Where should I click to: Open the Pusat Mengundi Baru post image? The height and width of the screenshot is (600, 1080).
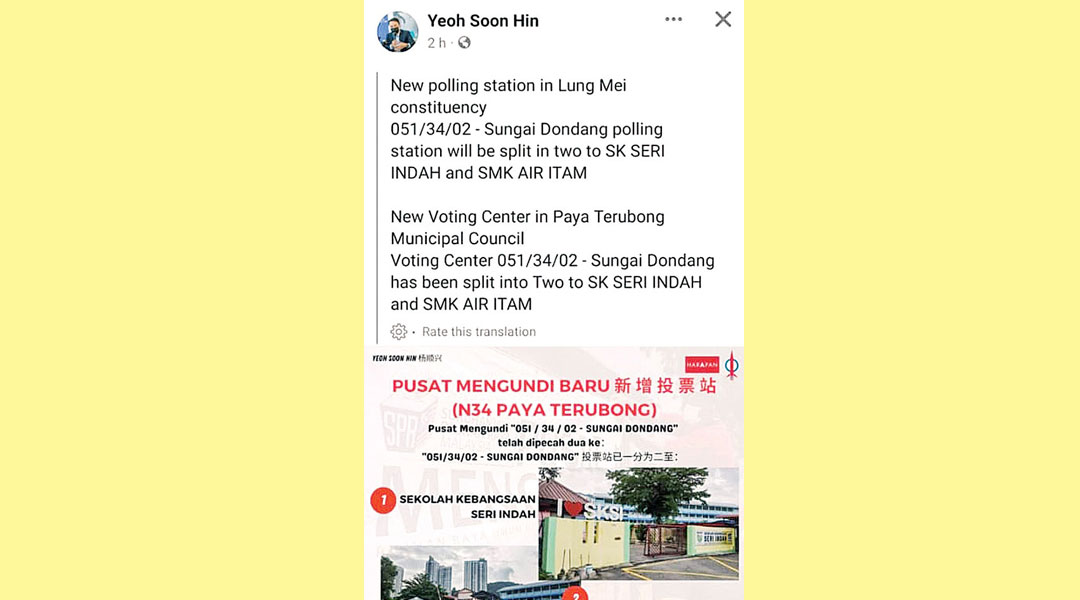pos(554,475)
